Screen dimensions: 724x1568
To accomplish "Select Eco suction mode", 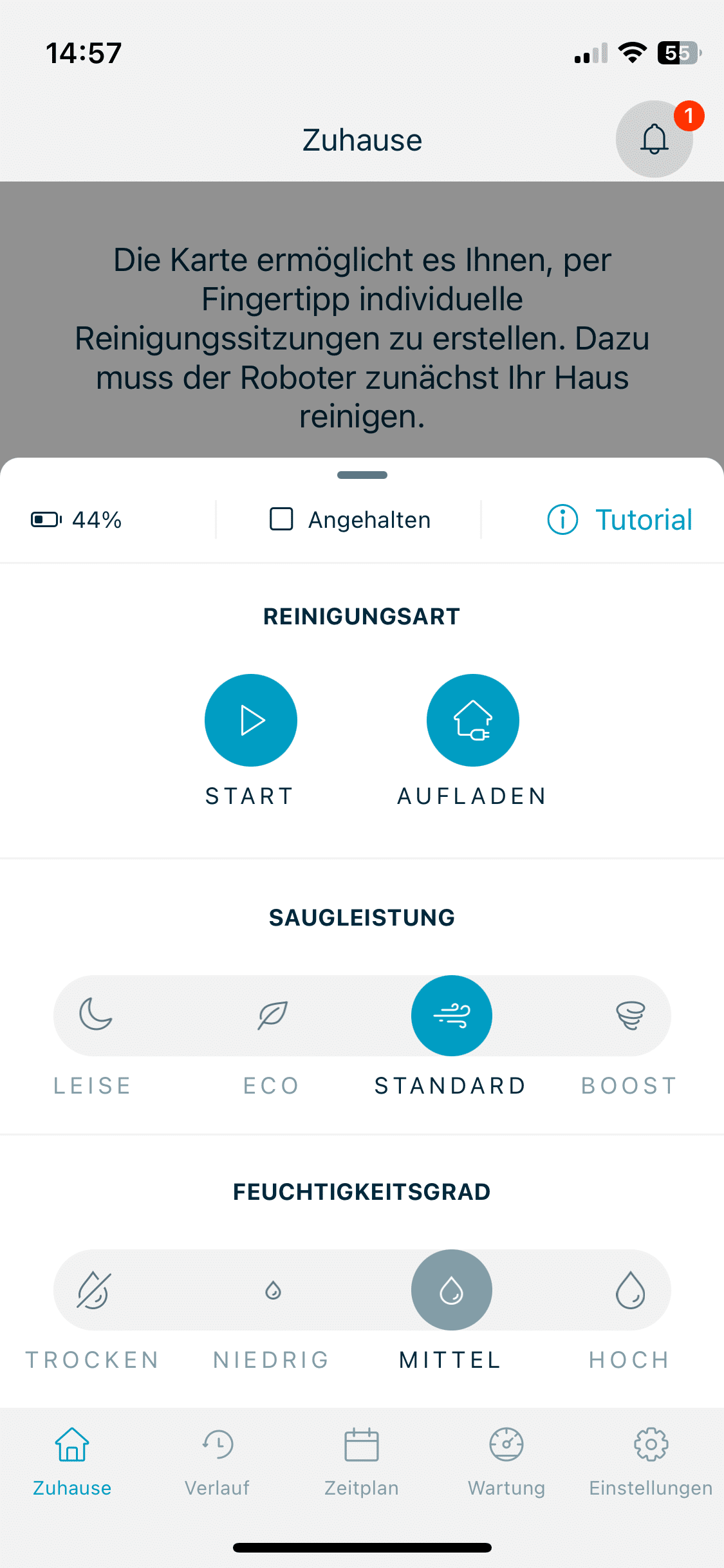I will (272, 1015).
